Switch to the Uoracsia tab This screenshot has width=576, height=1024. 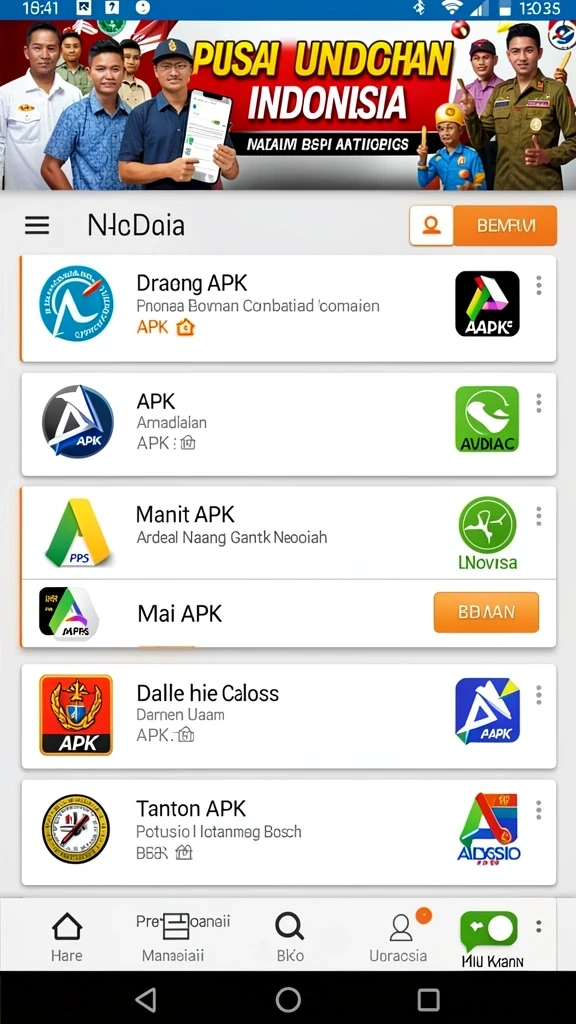(x=399, y=937)
